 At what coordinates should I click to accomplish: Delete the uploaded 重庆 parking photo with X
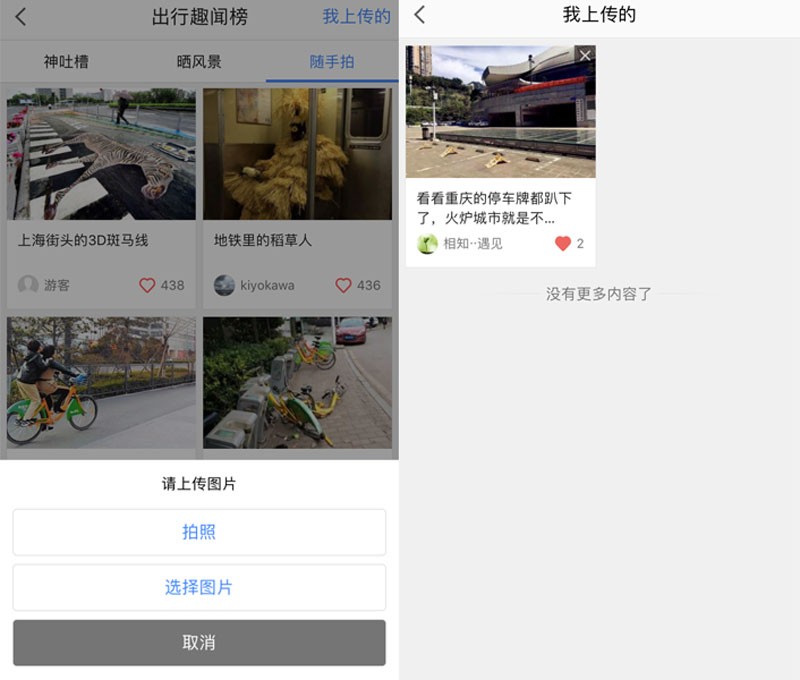tap(585, 55)
